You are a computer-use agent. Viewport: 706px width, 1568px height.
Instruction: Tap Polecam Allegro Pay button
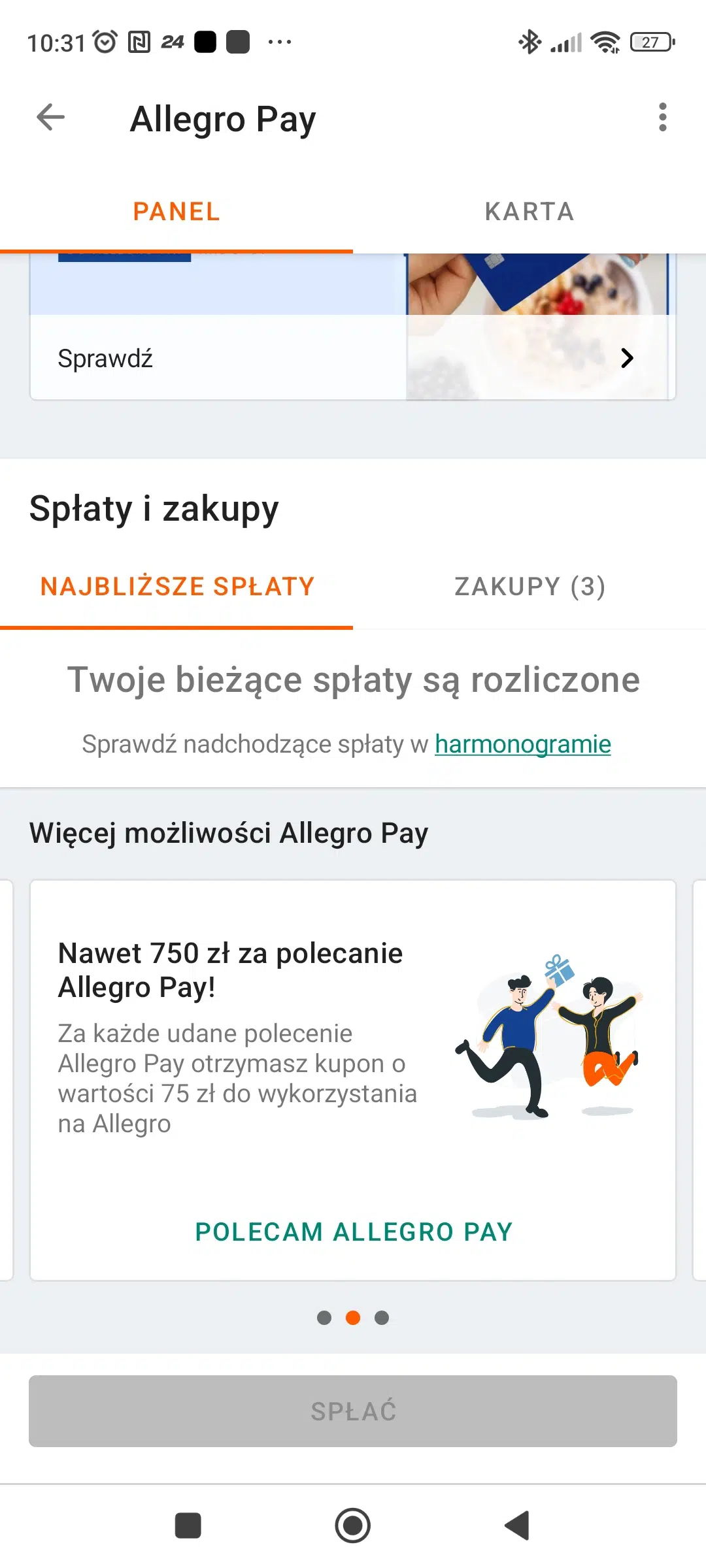[354, 1232]
